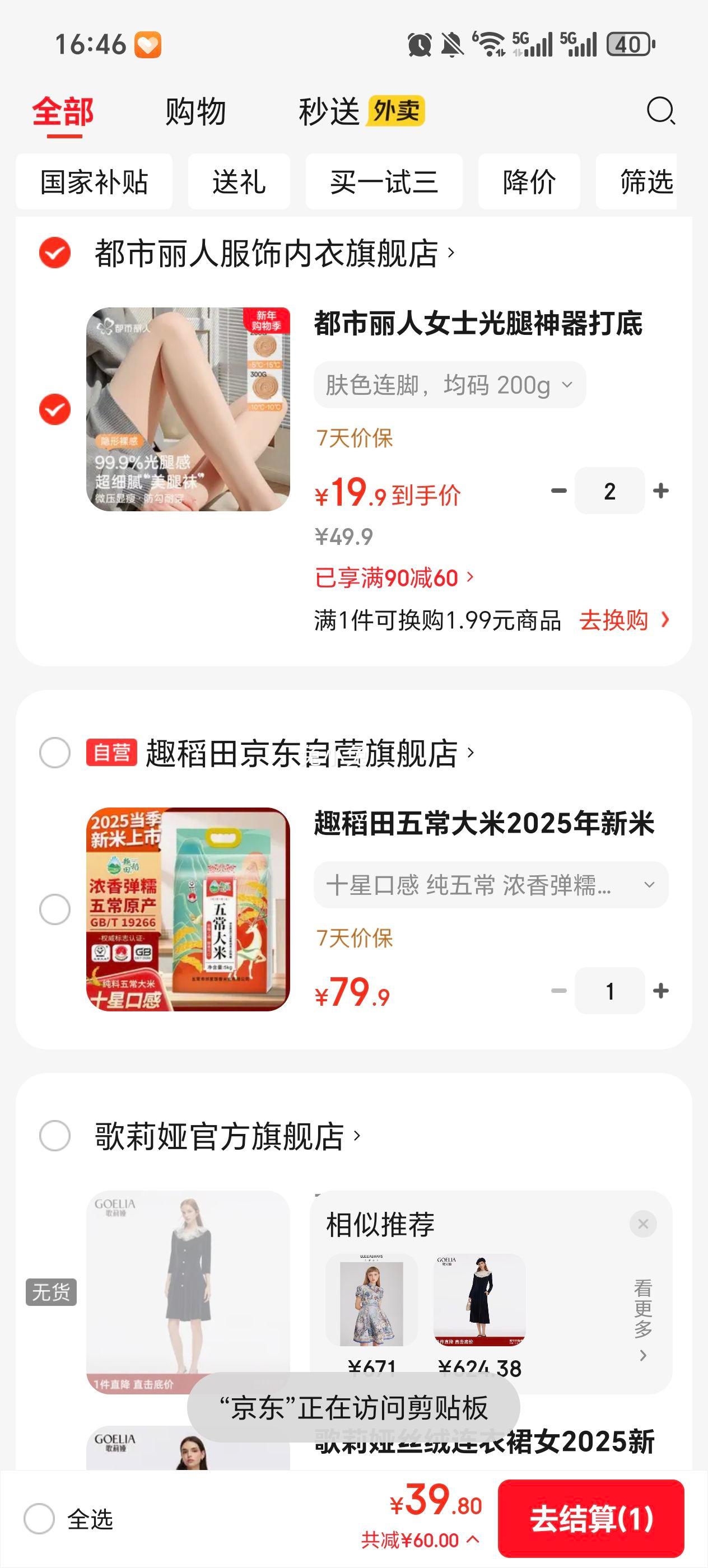708x1568 pixels.
Task: Decrease rice quantity with minus icon
Action: point(558,991)
